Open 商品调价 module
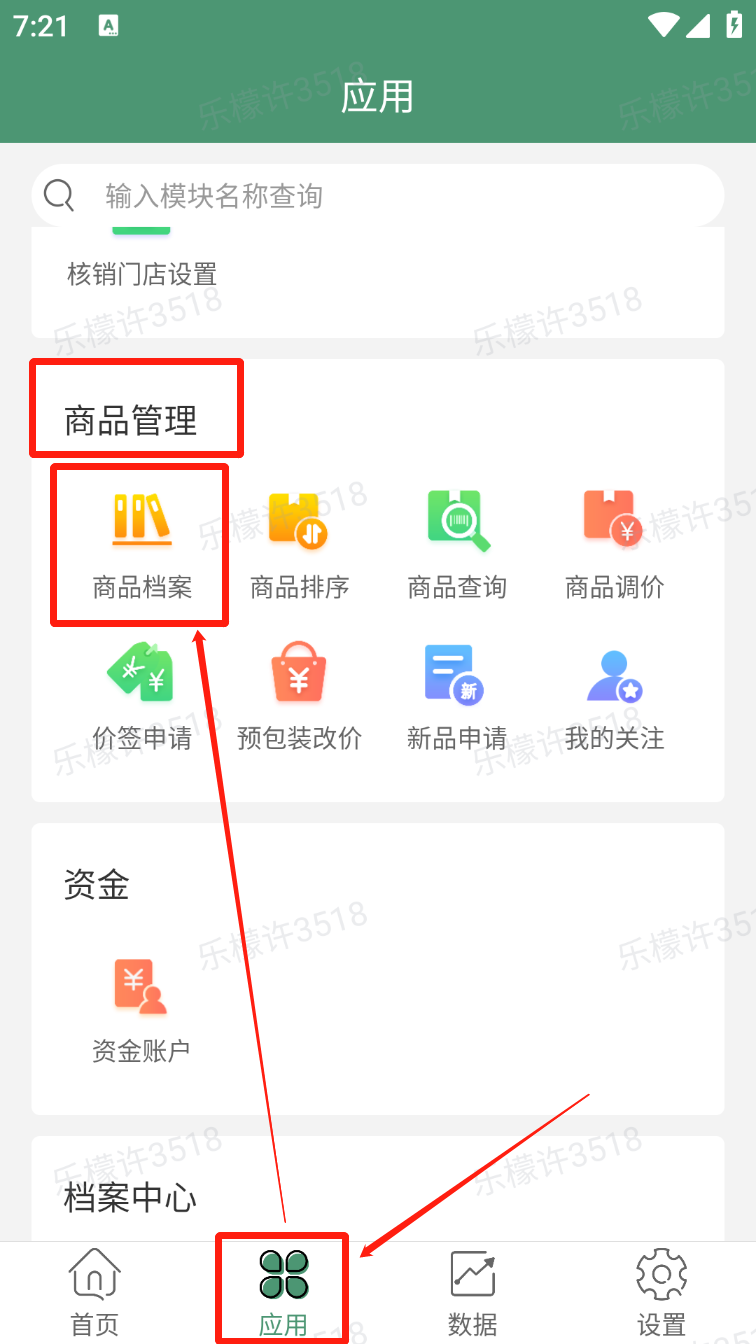The width and height of the screenshot is (756, 1344). point(614,546)
